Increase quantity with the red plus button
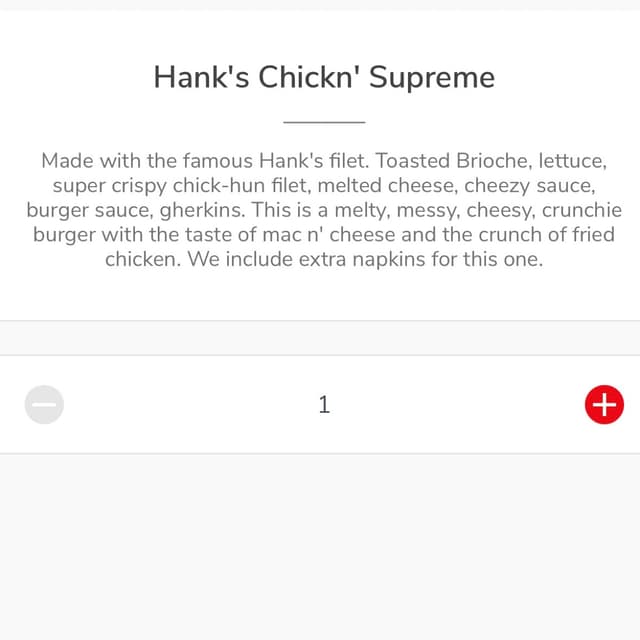This screenshot has width=640, height=640. (604, 405)
